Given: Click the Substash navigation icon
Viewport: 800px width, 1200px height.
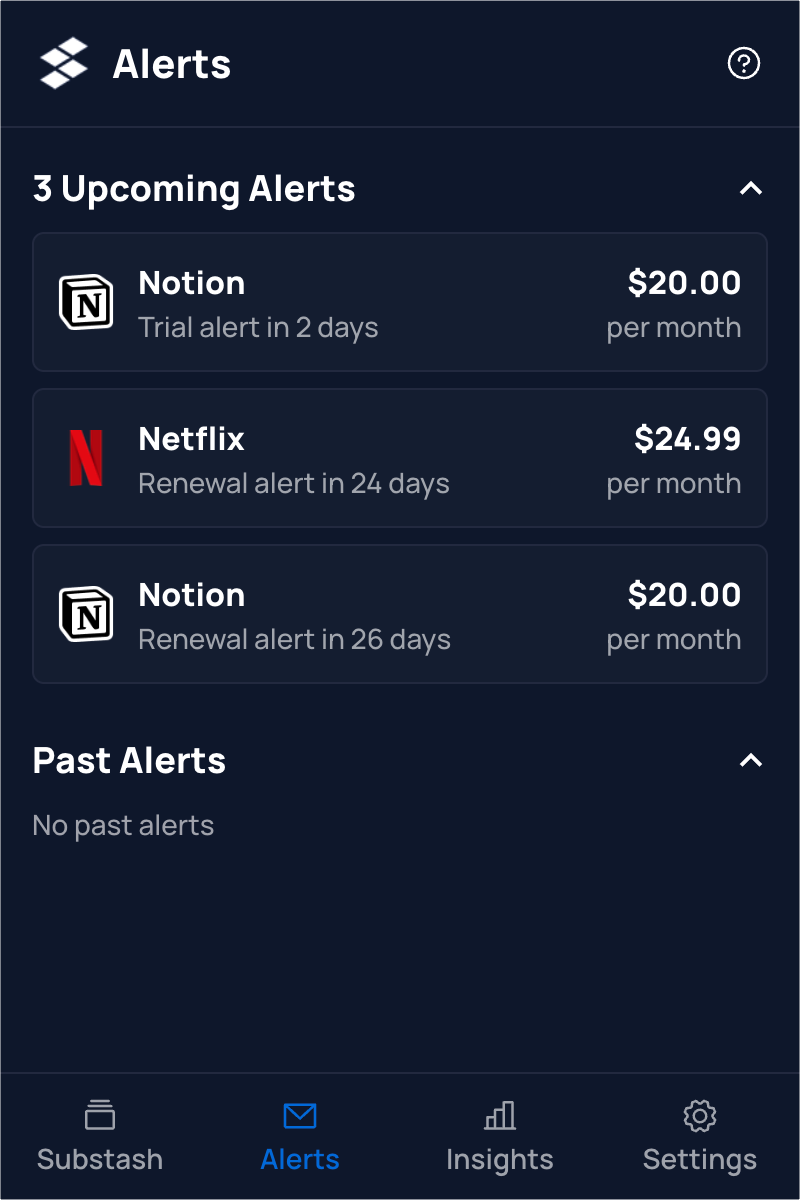Looking at the screenshot, I should click(99, 1115).
